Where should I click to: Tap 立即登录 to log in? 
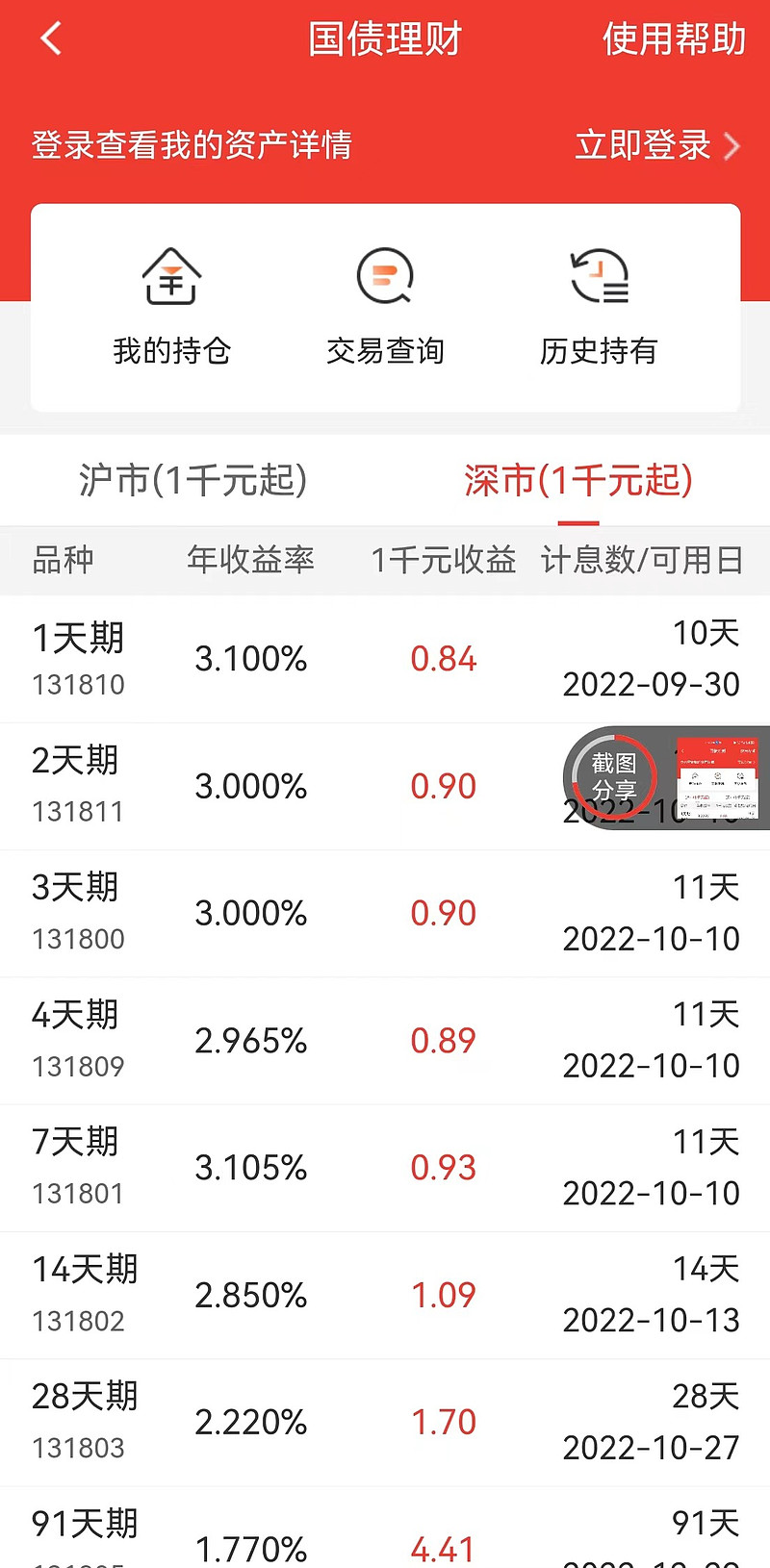657,145
